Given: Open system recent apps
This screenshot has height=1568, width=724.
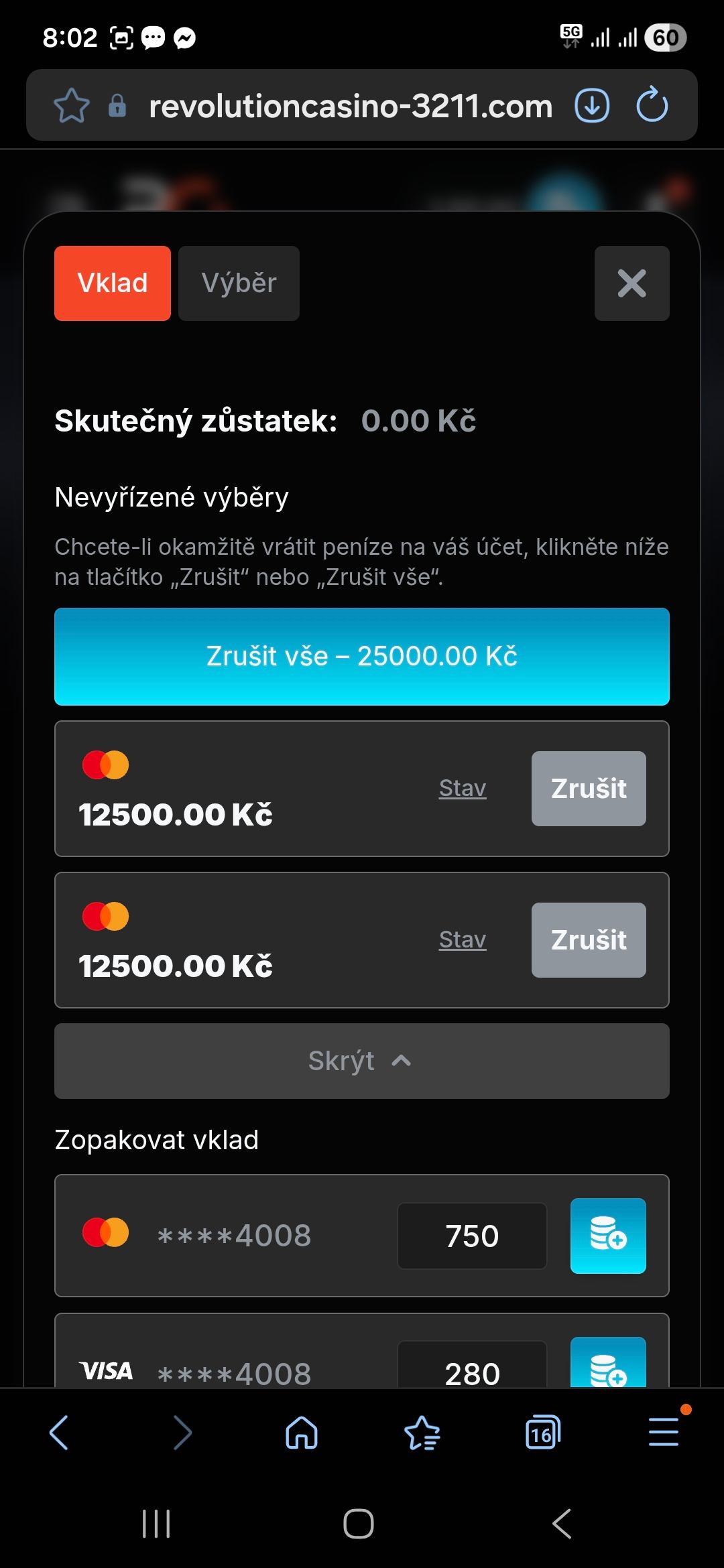Looking at the screenshot, I should pyautogui.click(x=156, y=1524).
